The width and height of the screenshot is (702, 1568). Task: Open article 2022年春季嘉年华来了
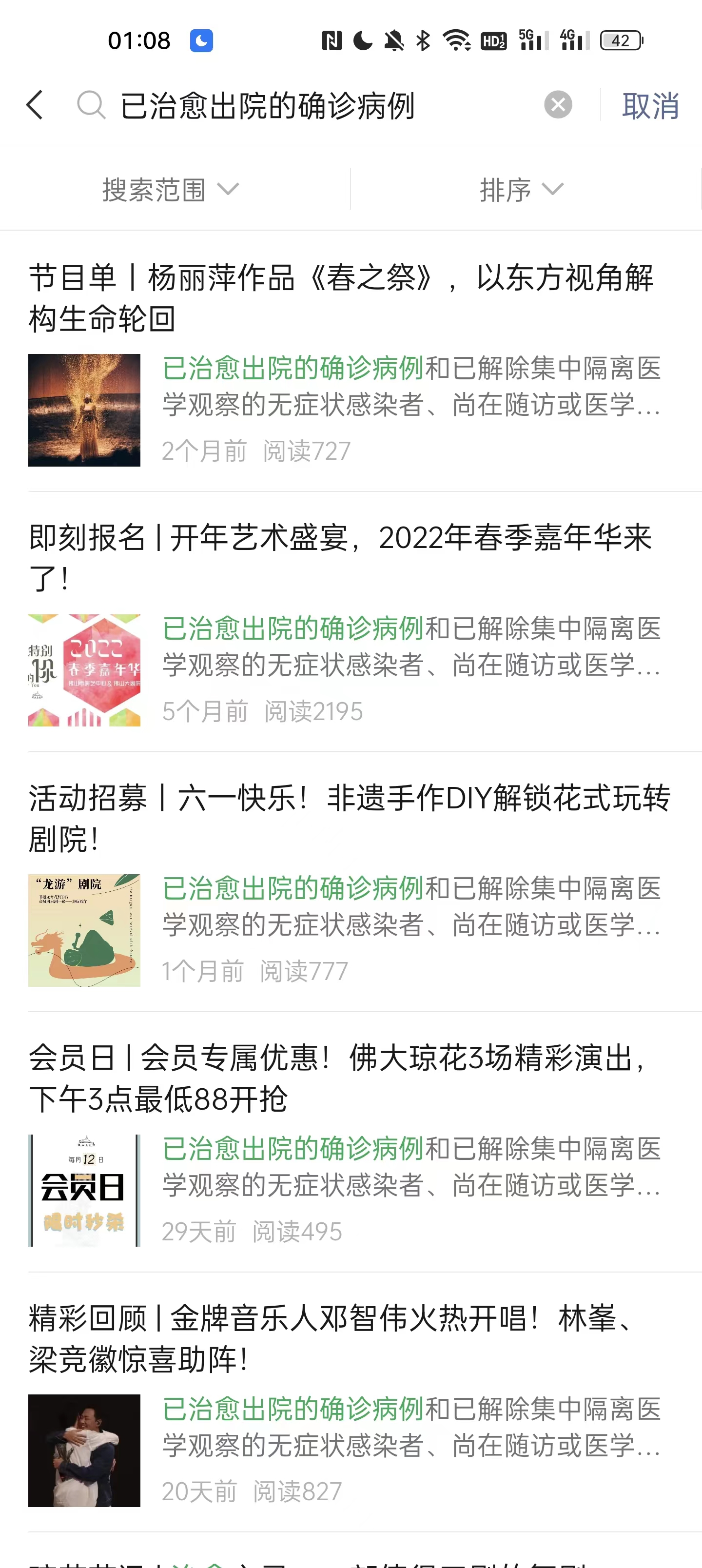click(341, 558)
